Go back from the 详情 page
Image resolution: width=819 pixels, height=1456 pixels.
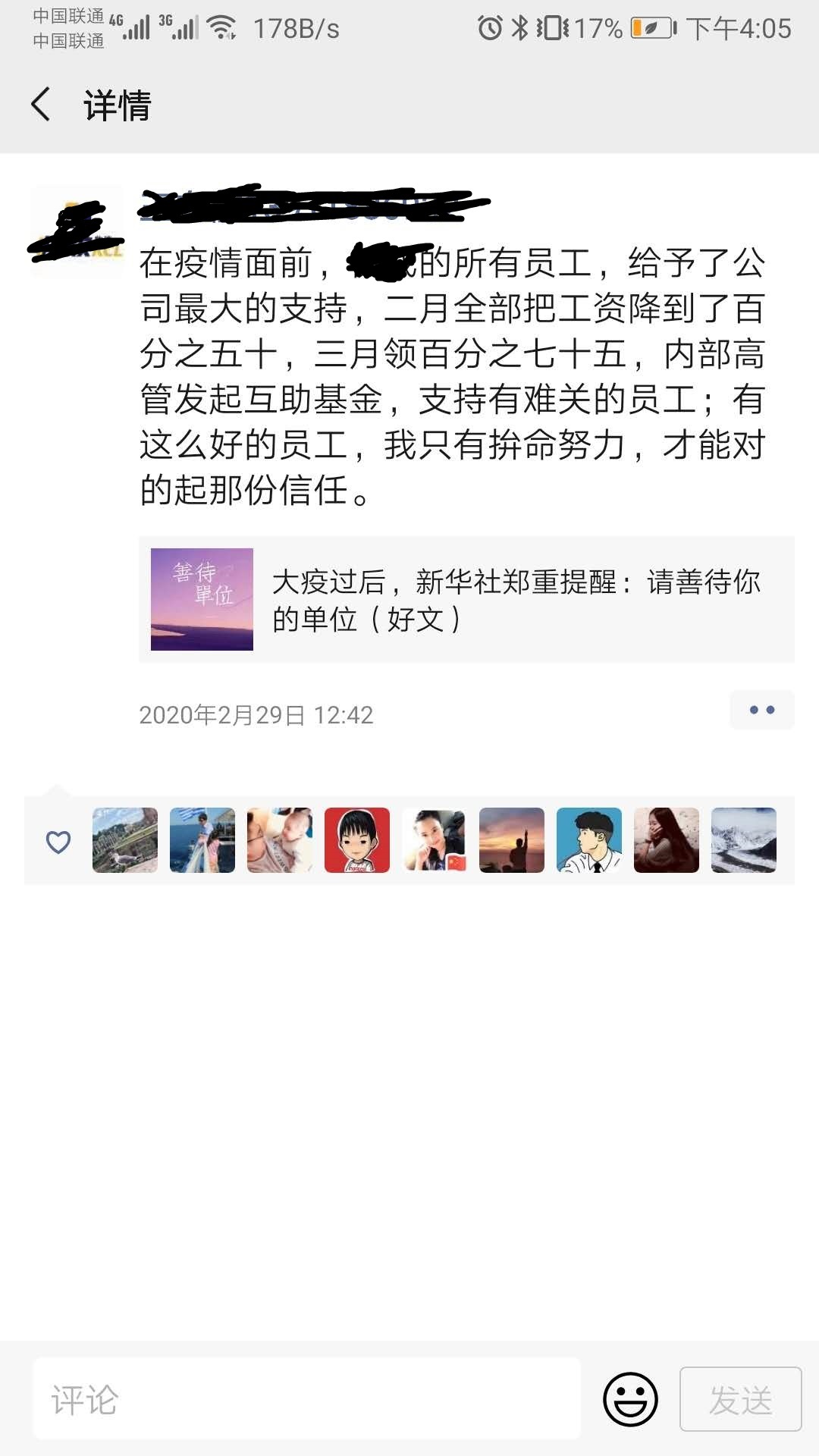42,104
